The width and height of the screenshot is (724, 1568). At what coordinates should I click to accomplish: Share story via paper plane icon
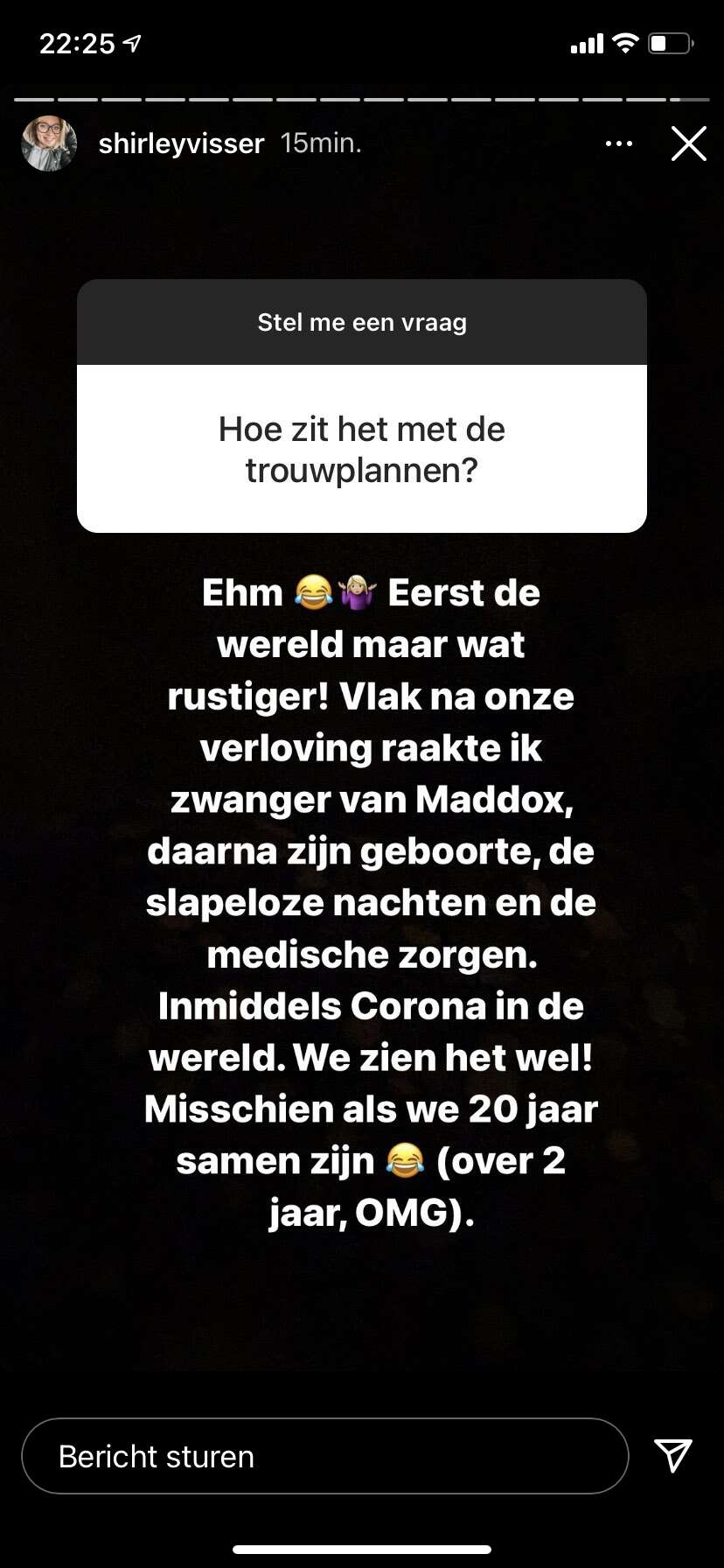tap(673, 1455)
